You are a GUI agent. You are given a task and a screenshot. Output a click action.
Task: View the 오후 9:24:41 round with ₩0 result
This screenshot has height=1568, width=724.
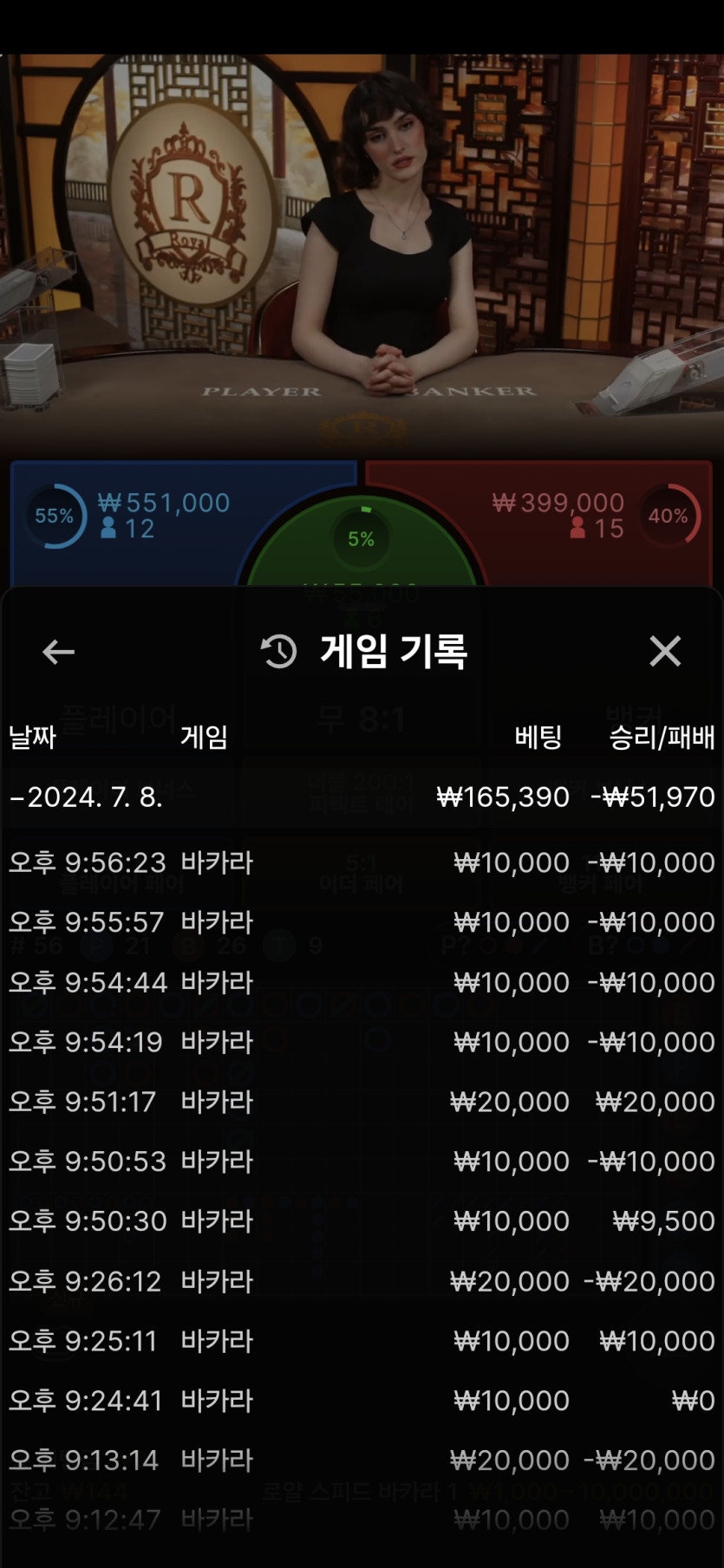[362, 1401]
